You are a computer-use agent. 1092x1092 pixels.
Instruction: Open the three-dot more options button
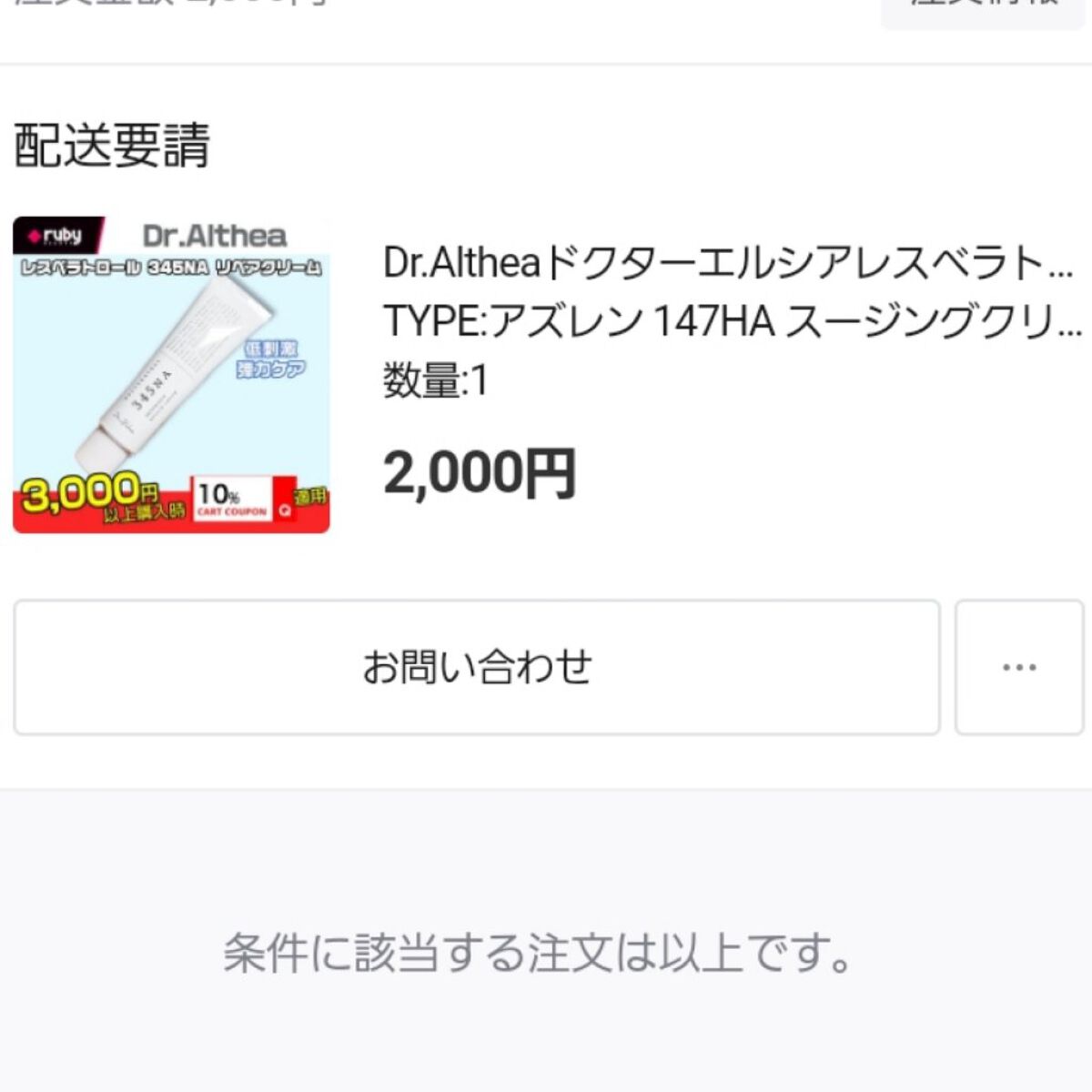1019,667
